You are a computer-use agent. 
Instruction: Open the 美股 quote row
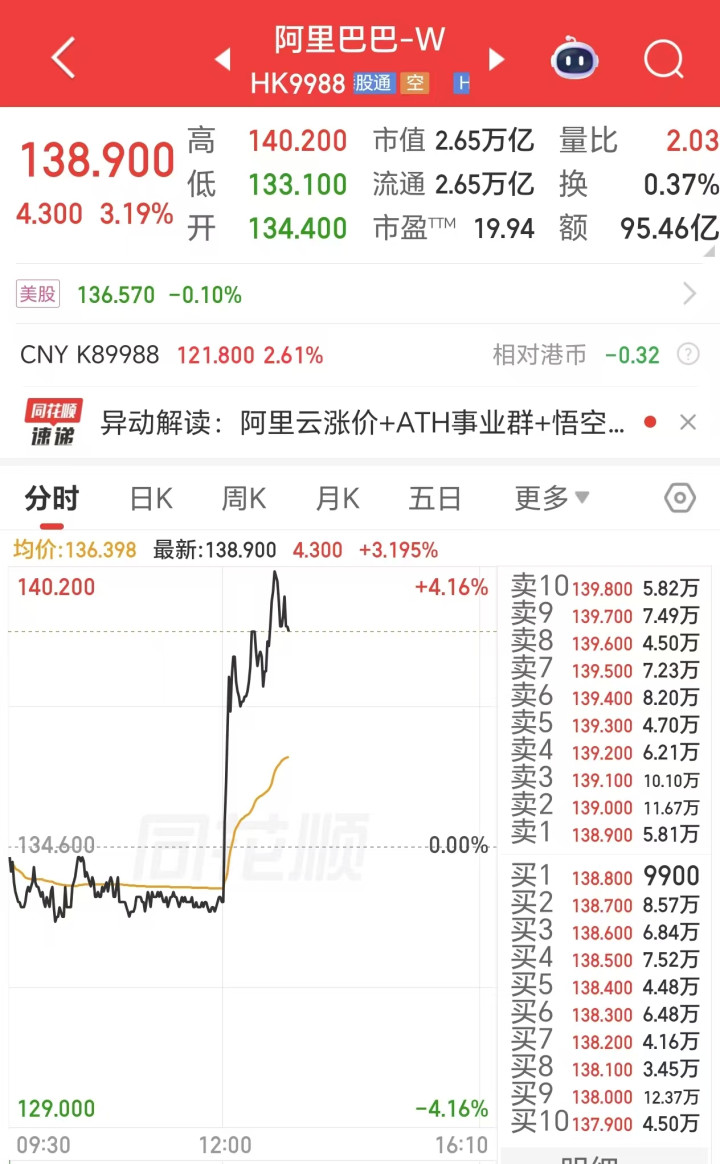coord(359,294)
